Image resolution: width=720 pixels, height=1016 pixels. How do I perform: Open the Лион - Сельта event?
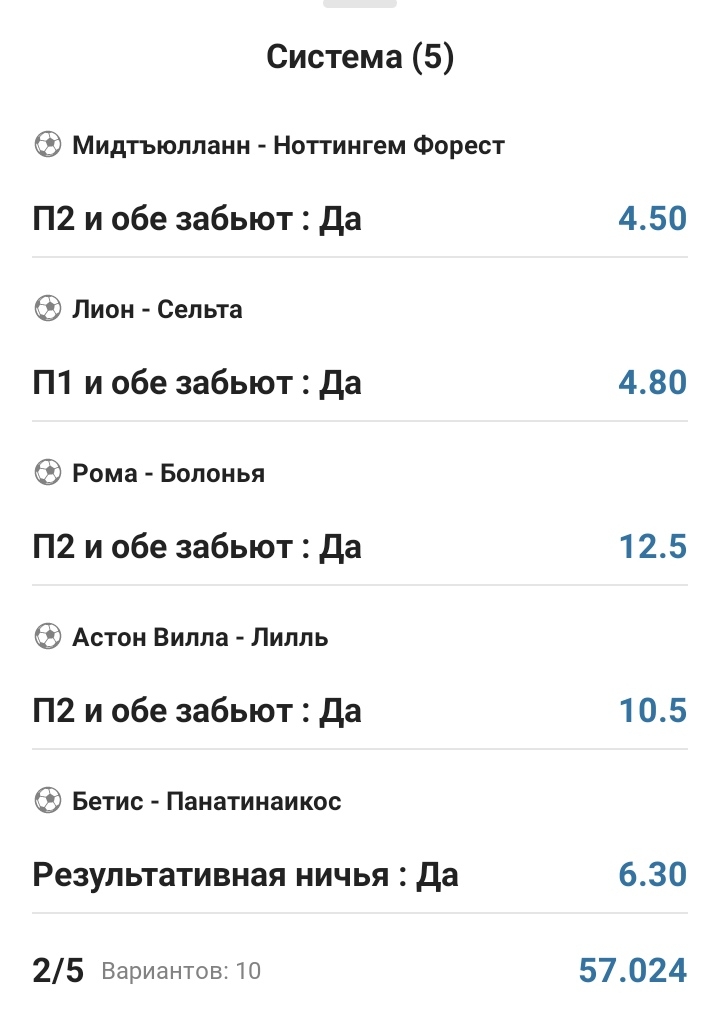157,310
